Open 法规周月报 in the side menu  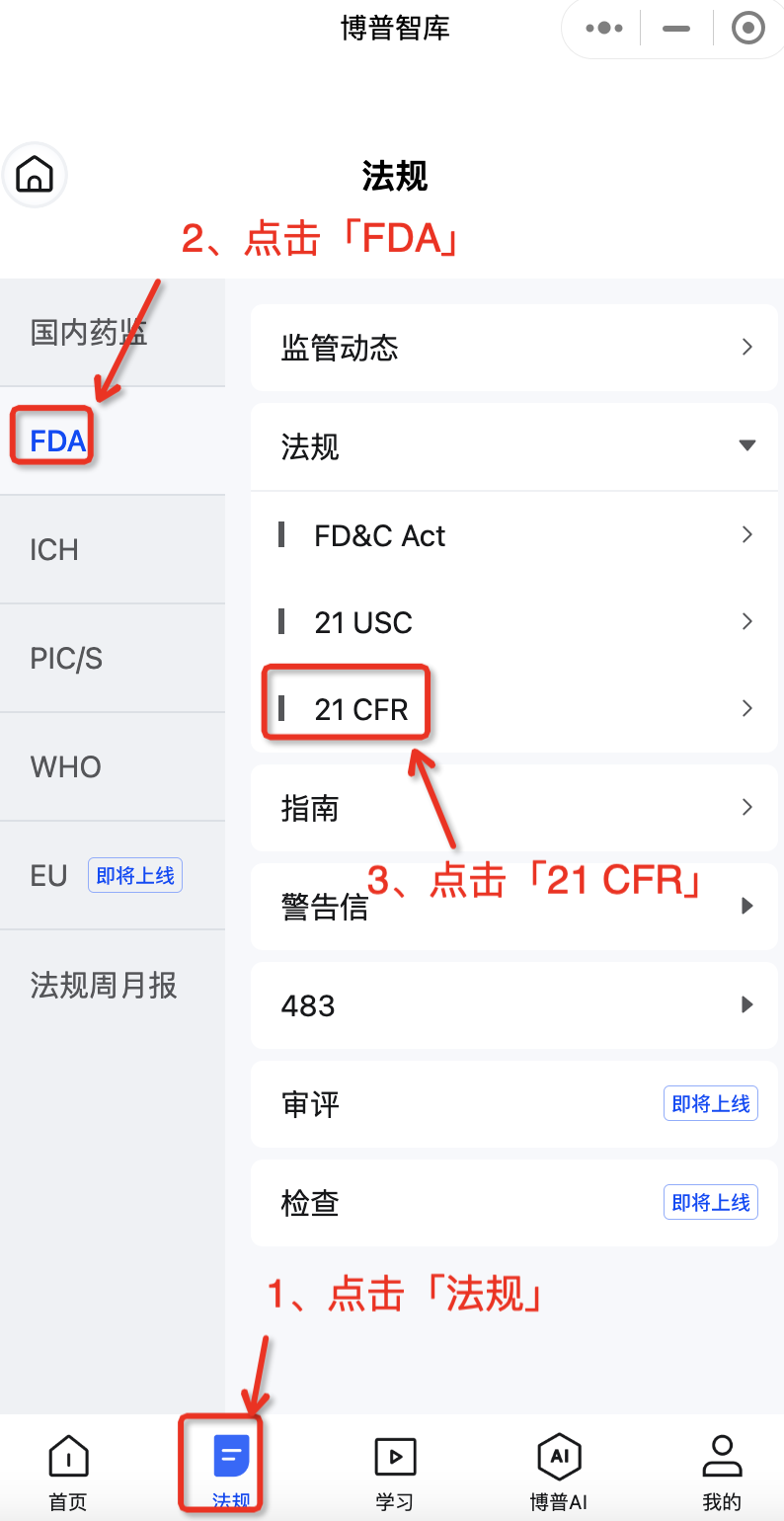click(x=104, y=985)
